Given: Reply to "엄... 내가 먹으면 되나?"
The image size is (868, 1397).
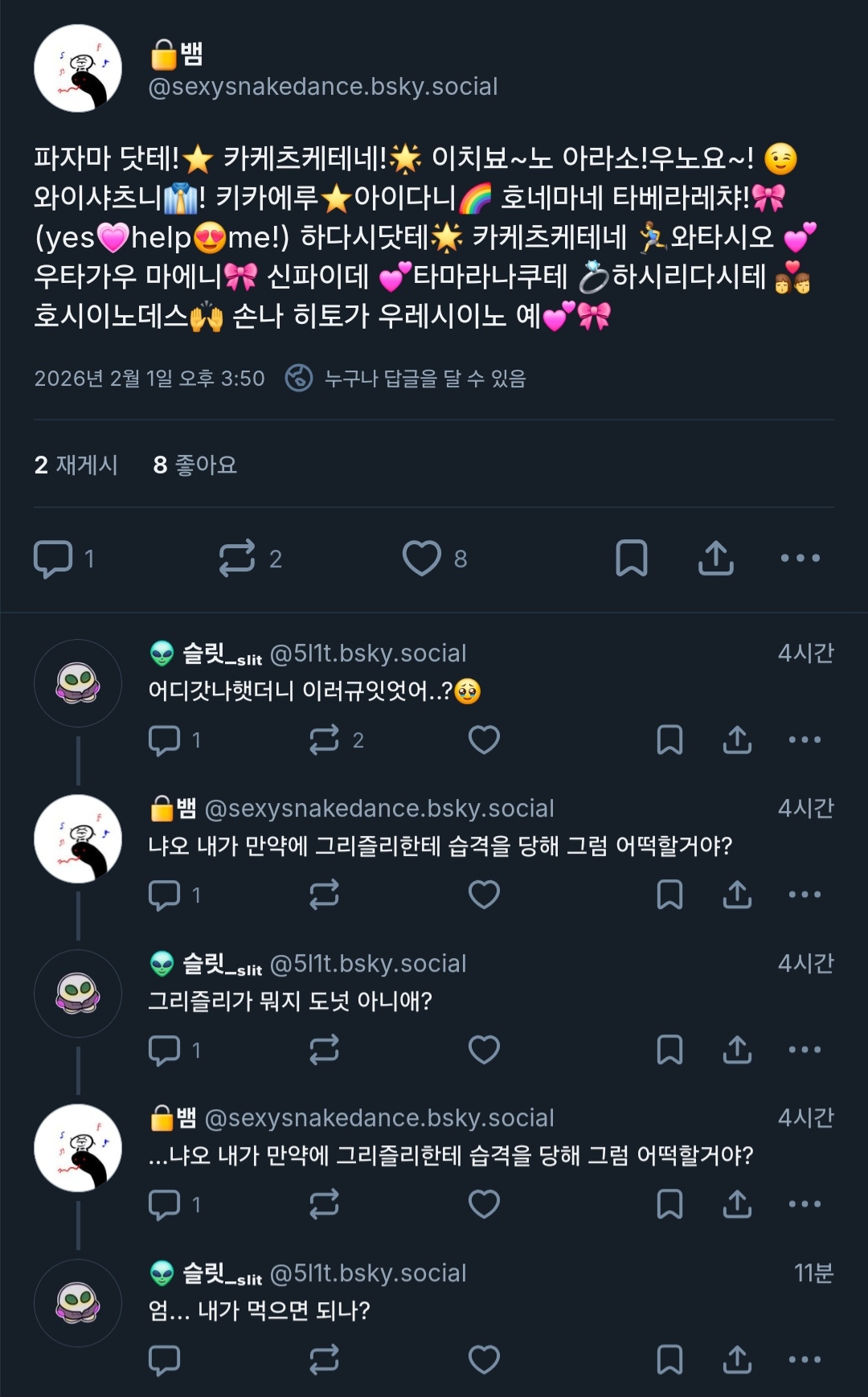Looking at the screenshot, I should point(165,1359).
